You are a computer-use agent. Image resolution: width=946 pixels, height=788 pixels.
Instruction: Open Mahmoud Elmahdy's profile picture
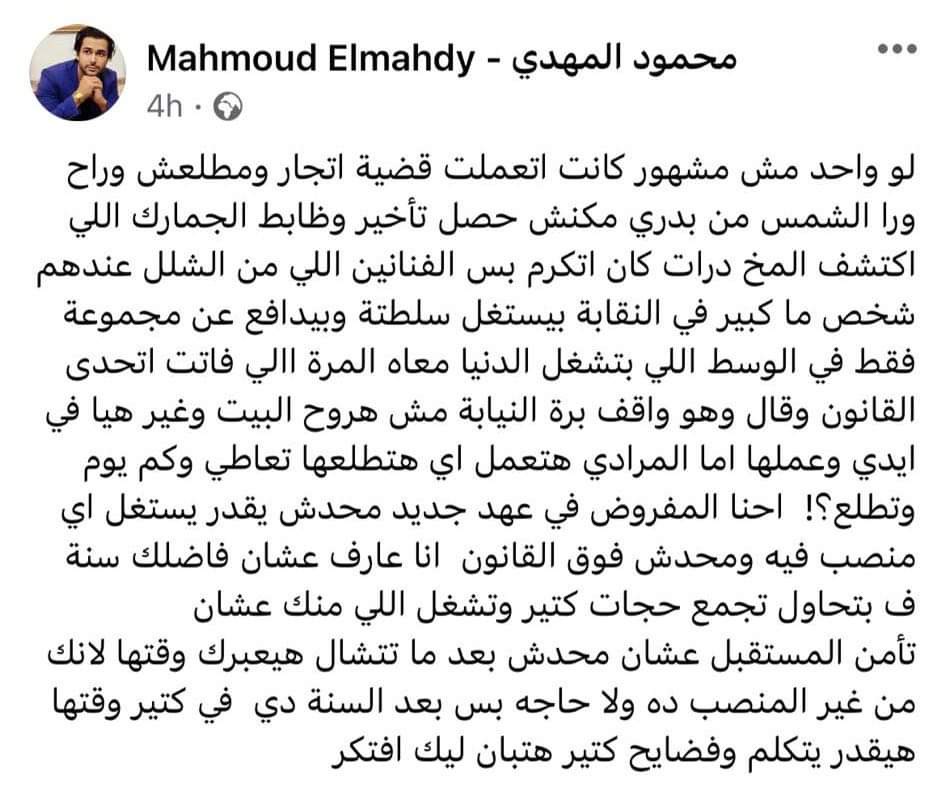tap(78, 73)
